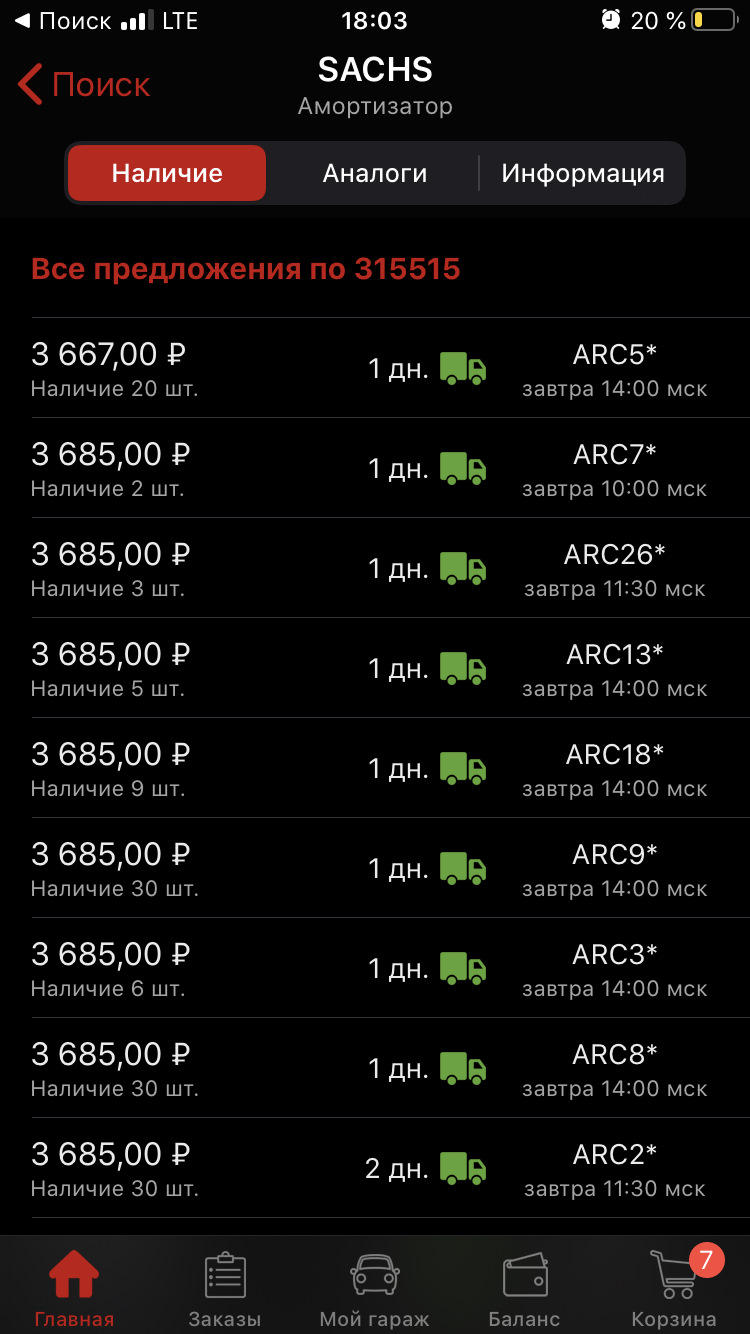Switch to the Аналоги tab
This screenshot has height=1334, width=750.
[374, 173]
